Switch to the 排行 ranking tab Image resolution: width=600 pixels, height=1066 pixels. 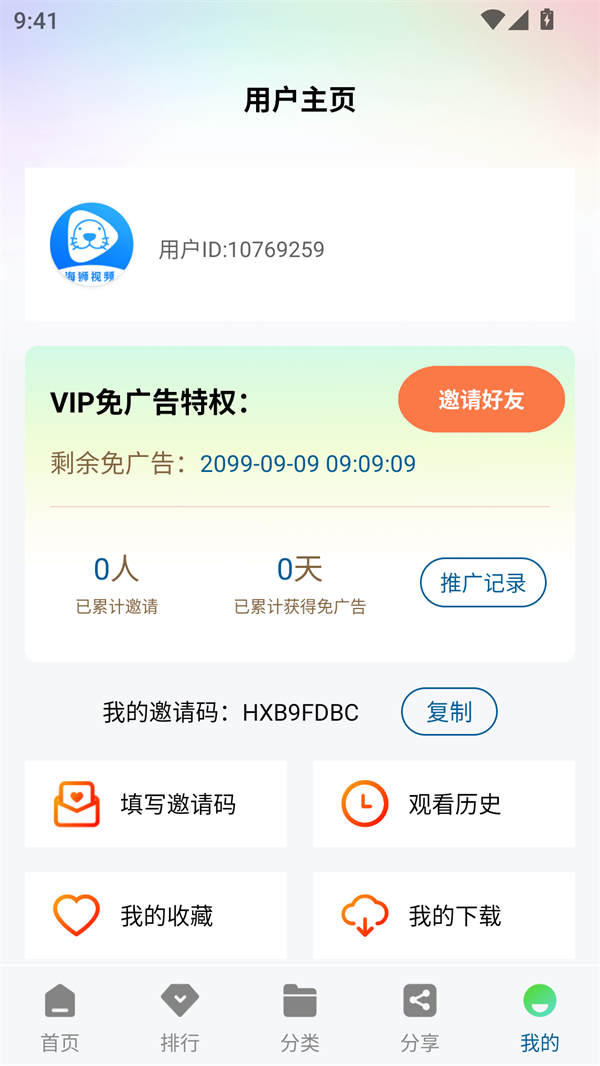point(180,1017)
